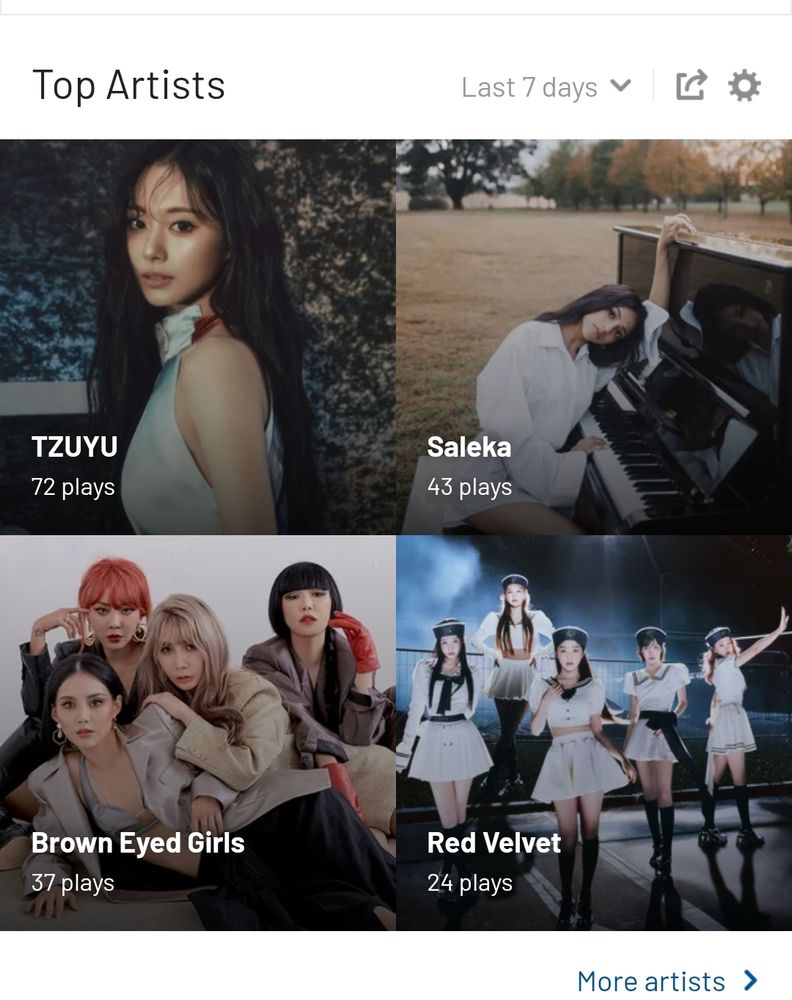This screenshot has height=1000, width=792.
Task: Go to Red Velvet artist tile
Action: [x=594, y=733]
